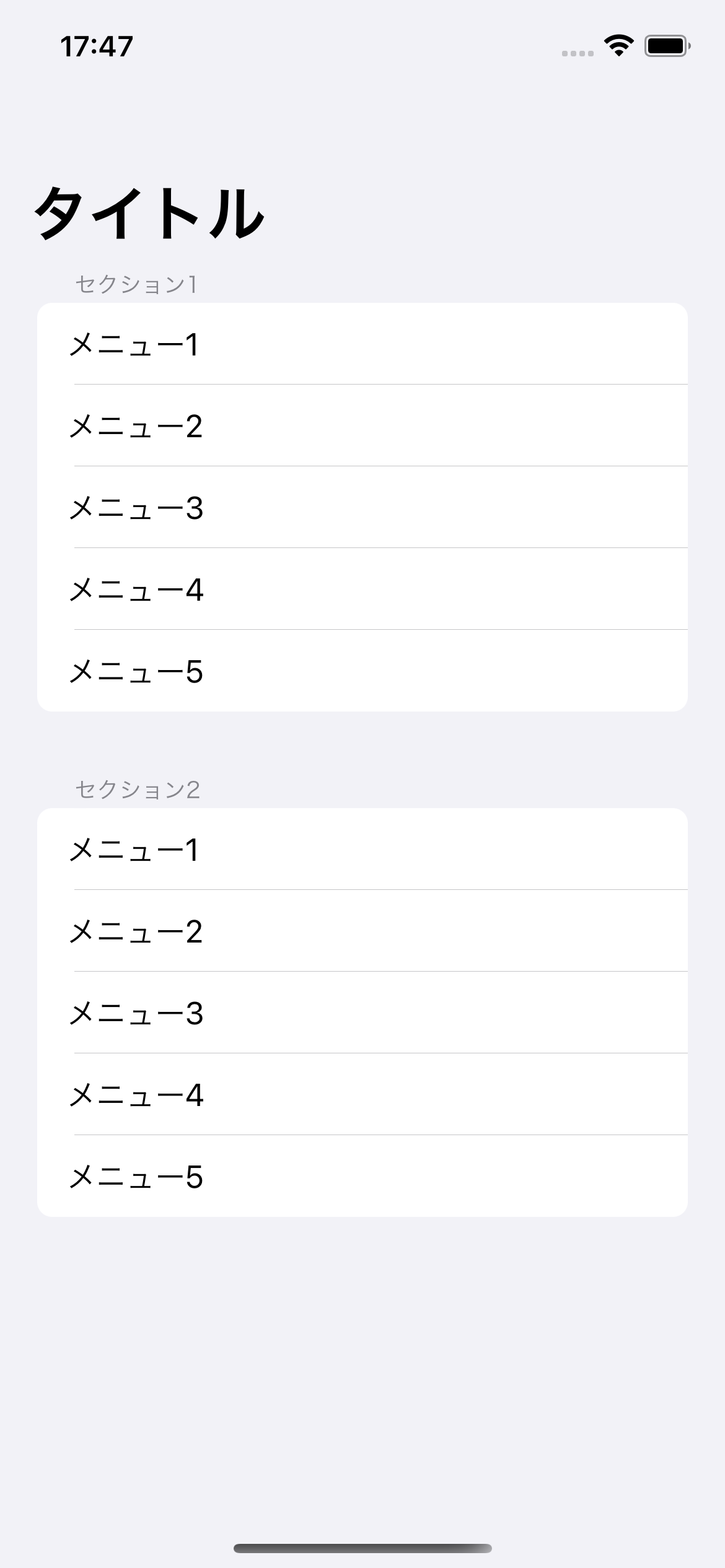Tap the セクション1 header label
Image resolution: width=725 pixels, height=1568 pixels.
click(137, 284)
